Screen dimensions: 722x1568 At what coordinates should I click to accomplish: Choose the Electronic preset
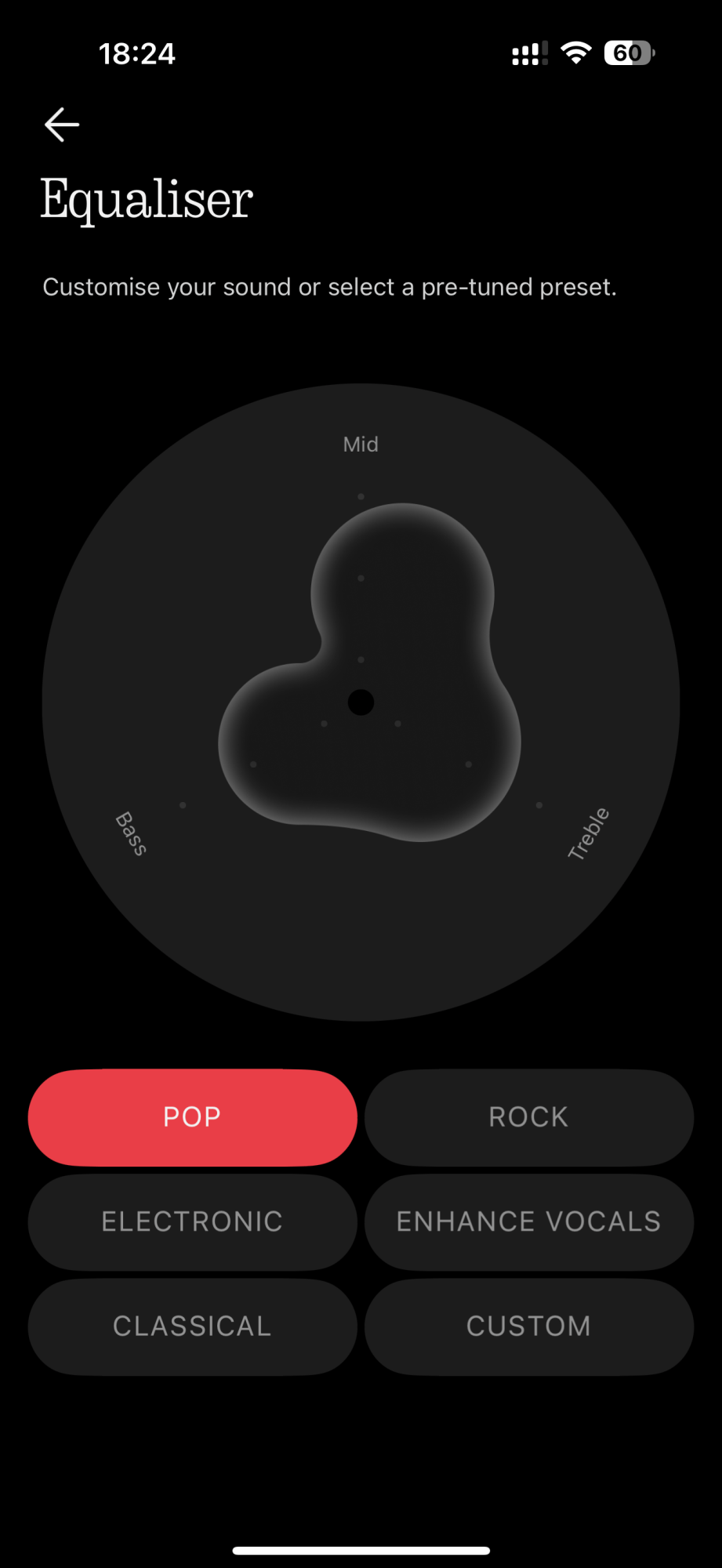[192, 1221]
